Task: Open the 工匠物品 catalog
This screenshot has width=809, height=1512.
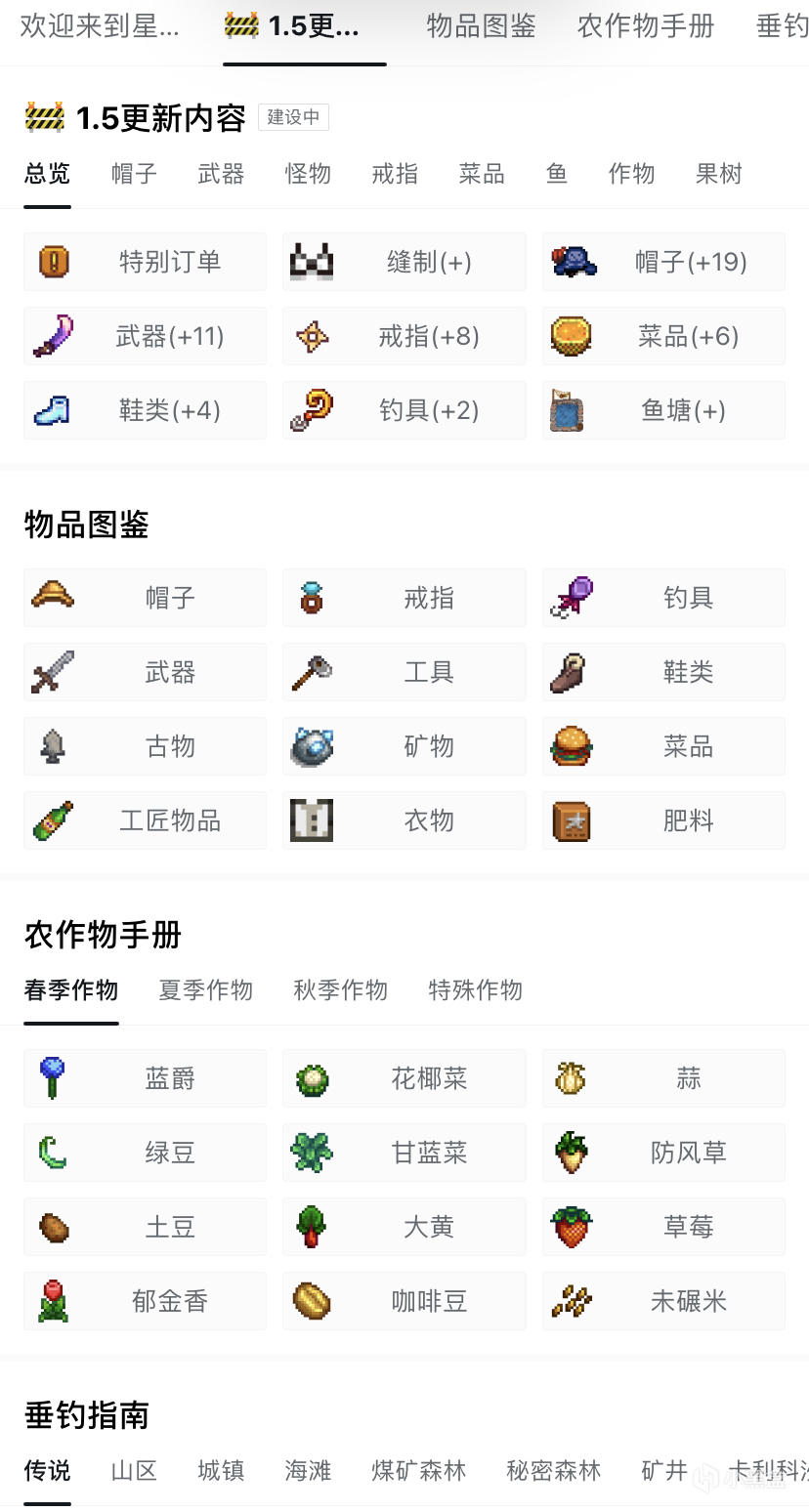Action: pyautogui.click(x=145, y=820)
